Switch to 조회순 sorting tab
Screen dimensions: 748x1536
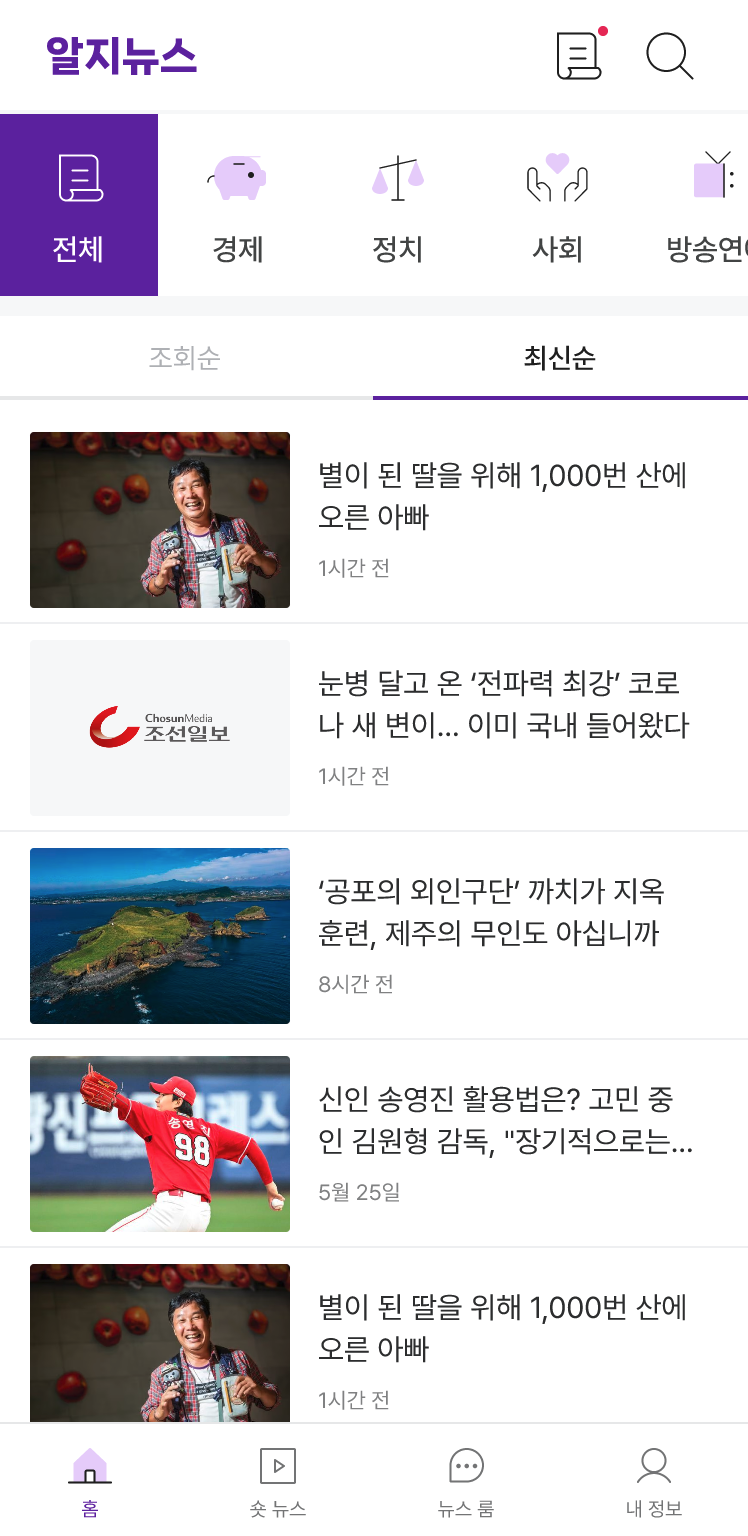point(185,358)
